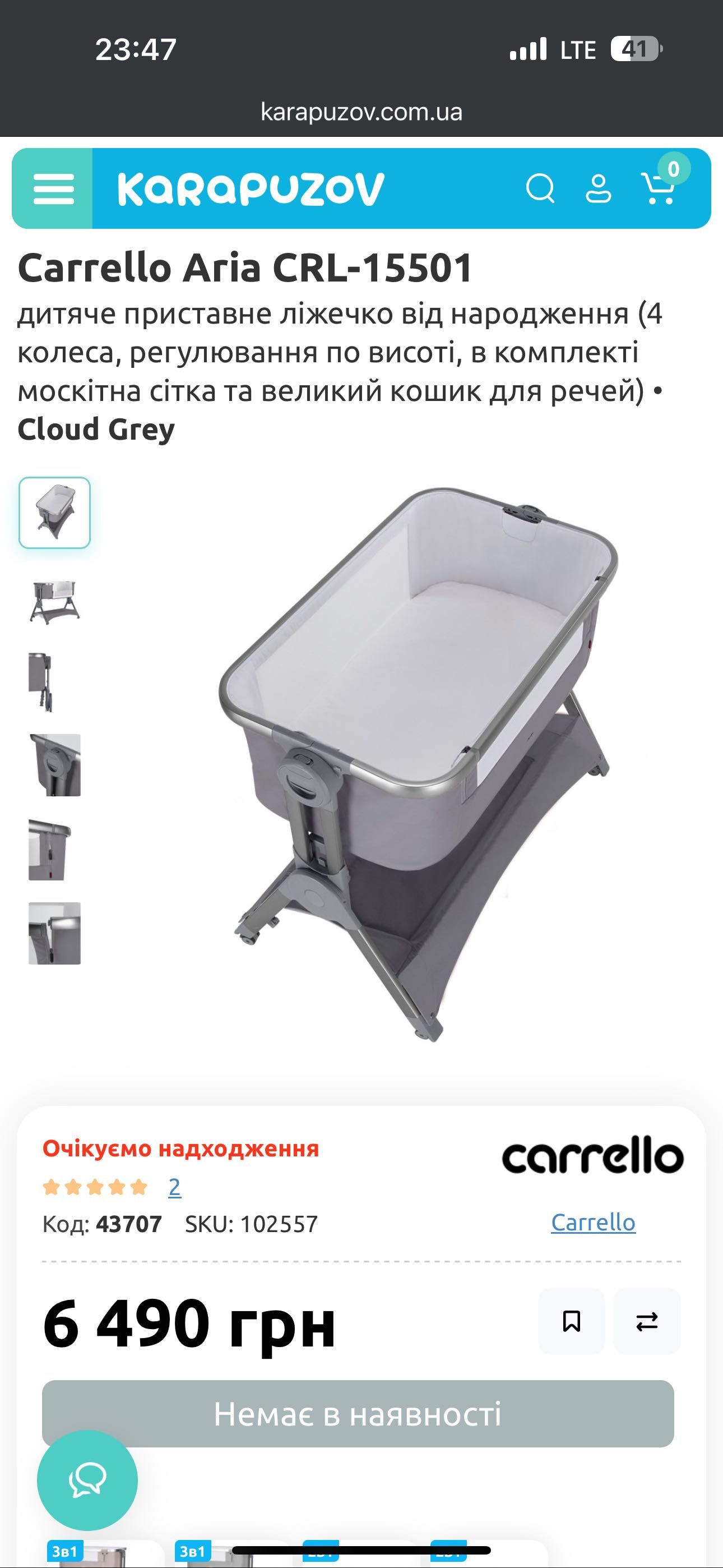Select the fourth product thumbnail
723x1568 pixels.
coord(54,765)
